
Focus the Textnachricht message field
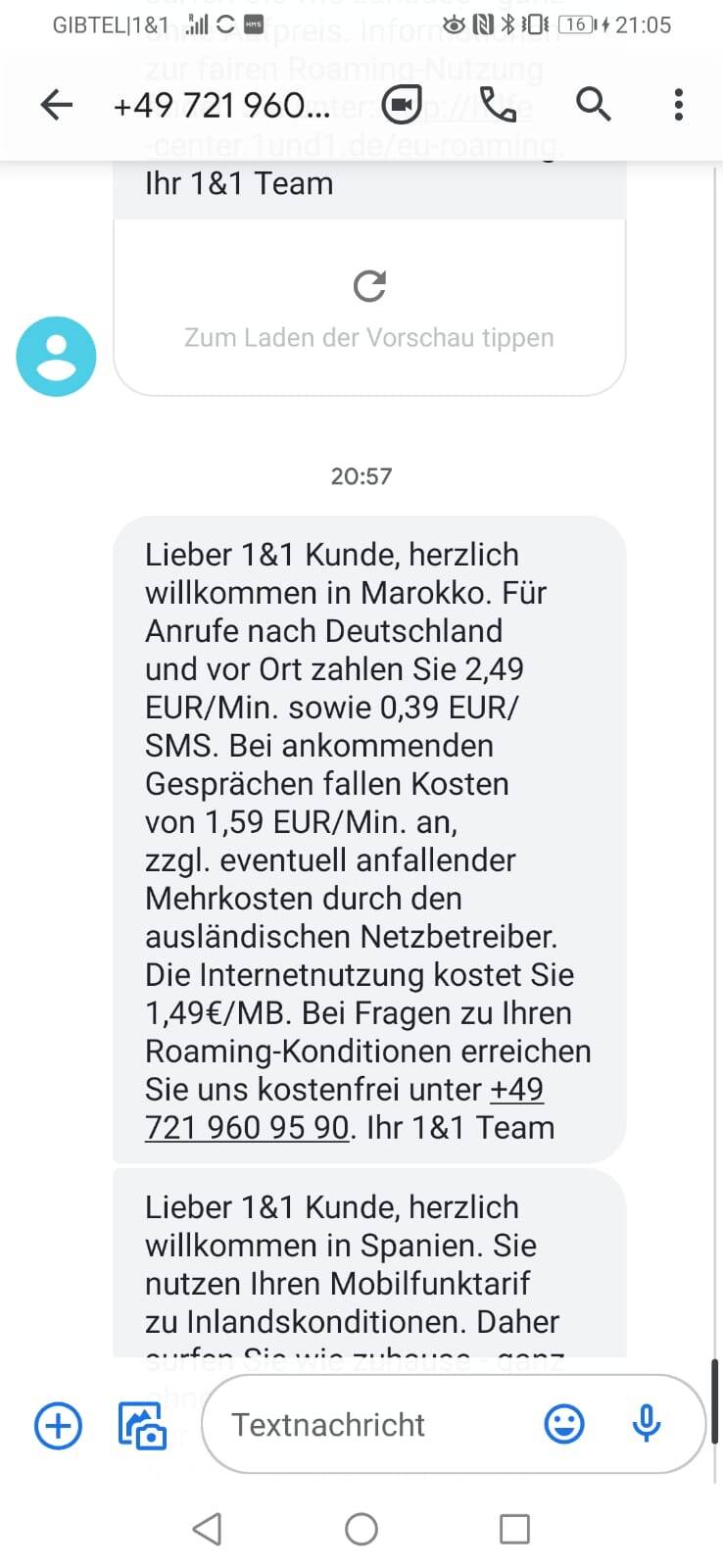point(372,1424)
